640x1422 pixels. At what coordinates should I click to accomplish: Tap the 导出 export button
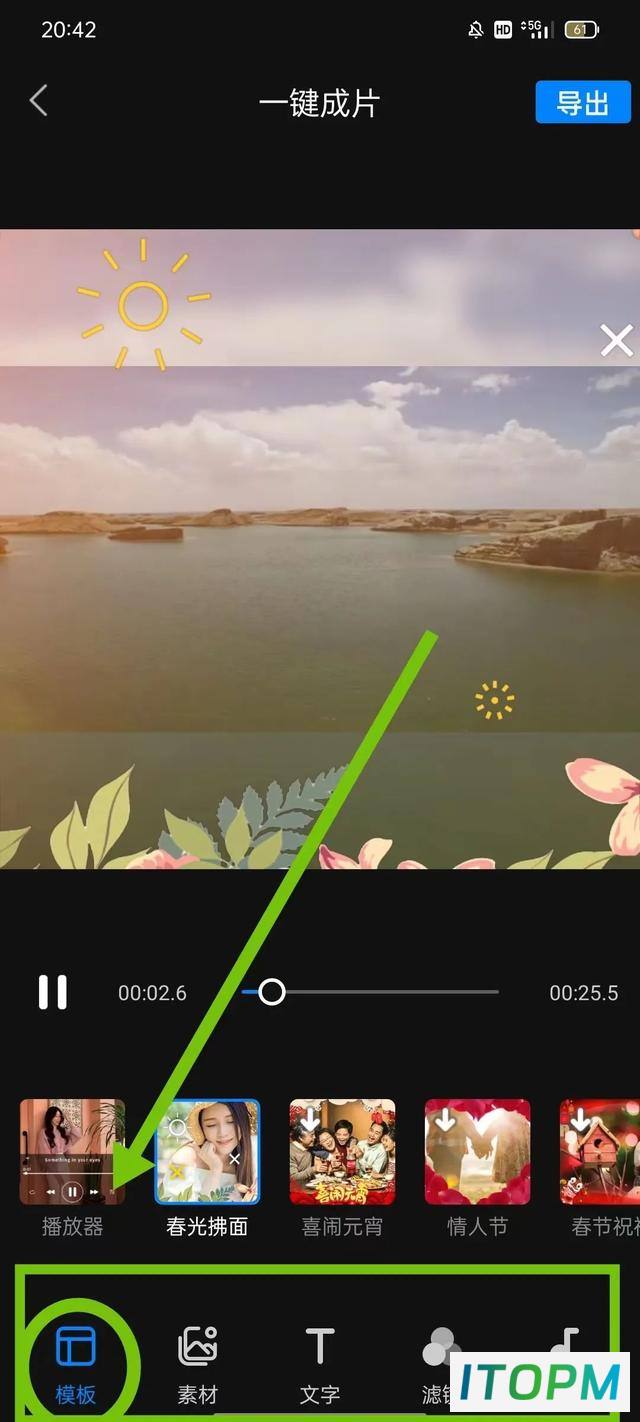pyautogui.click(x=583, y=103)
